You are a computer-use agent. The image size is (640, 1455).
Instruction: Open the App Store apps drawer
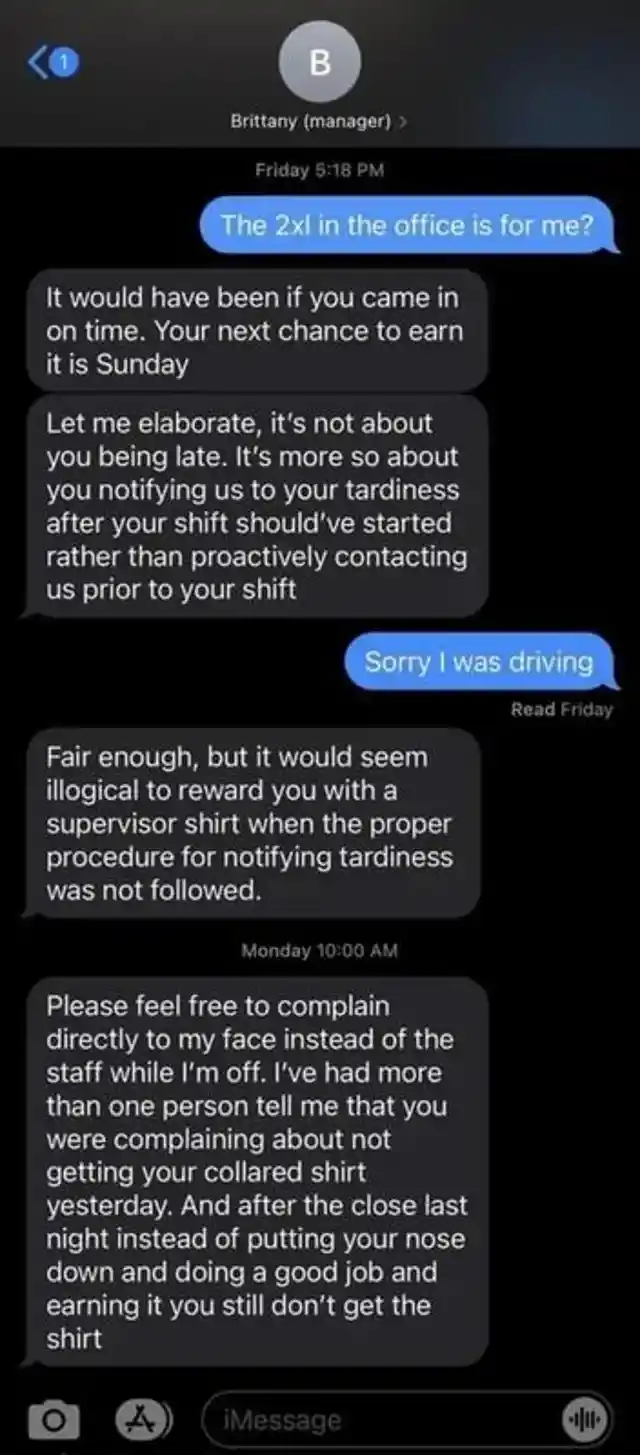point(144,1419)
